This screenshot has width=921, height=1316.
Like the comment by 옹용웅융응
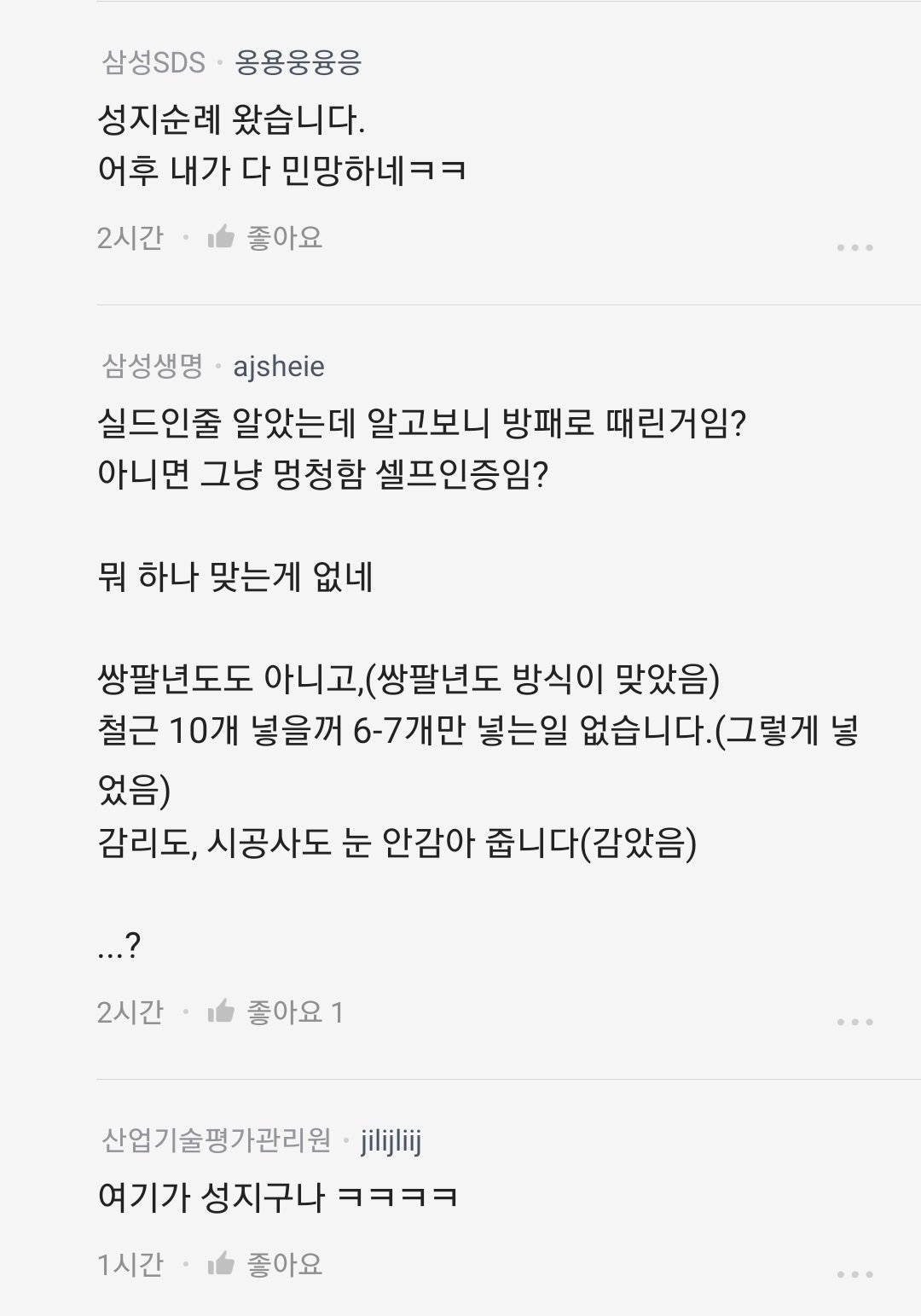pos(265,237)
